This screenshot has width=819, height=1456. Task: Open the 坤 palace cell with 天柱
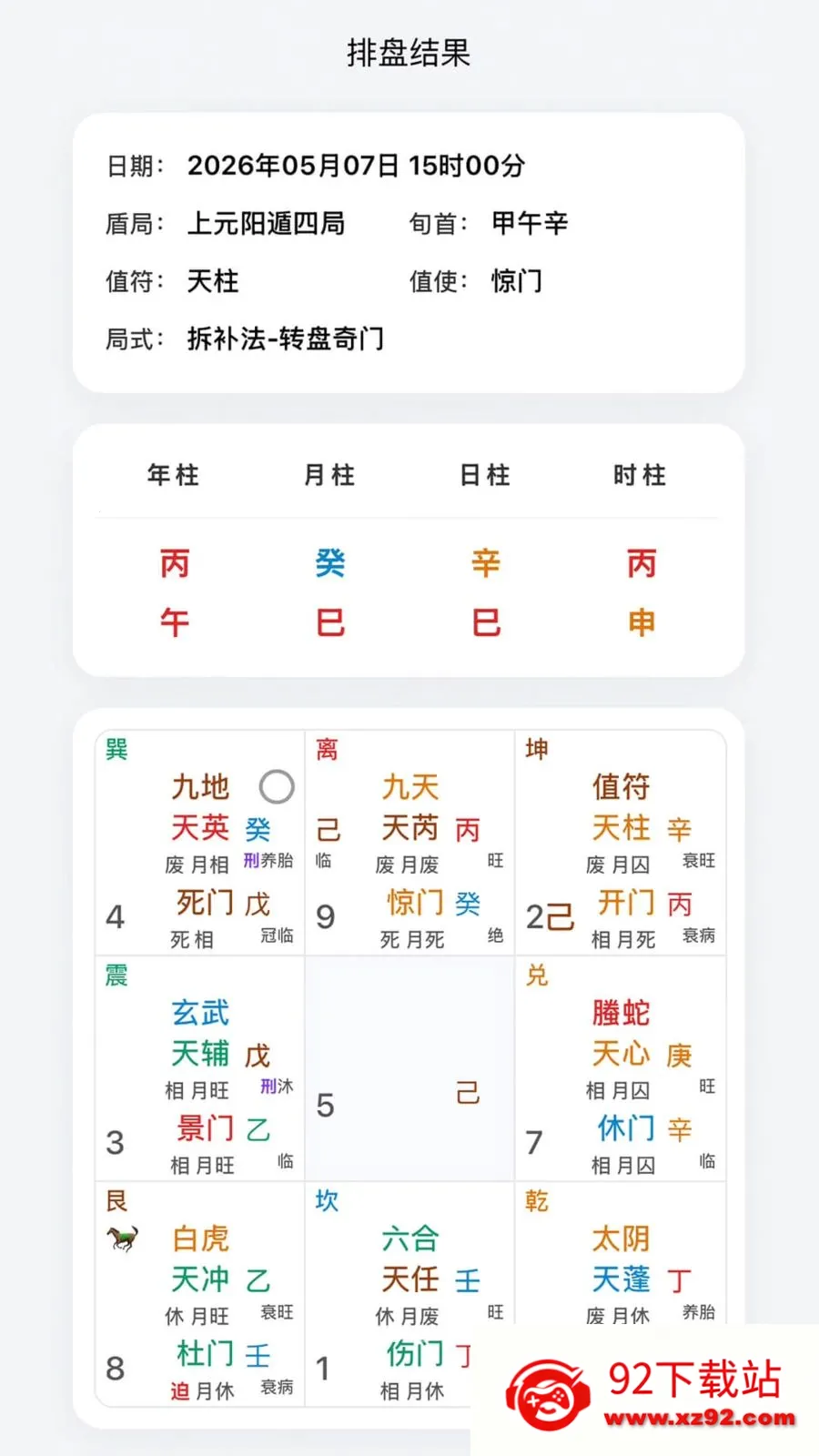tap(621, 843)
